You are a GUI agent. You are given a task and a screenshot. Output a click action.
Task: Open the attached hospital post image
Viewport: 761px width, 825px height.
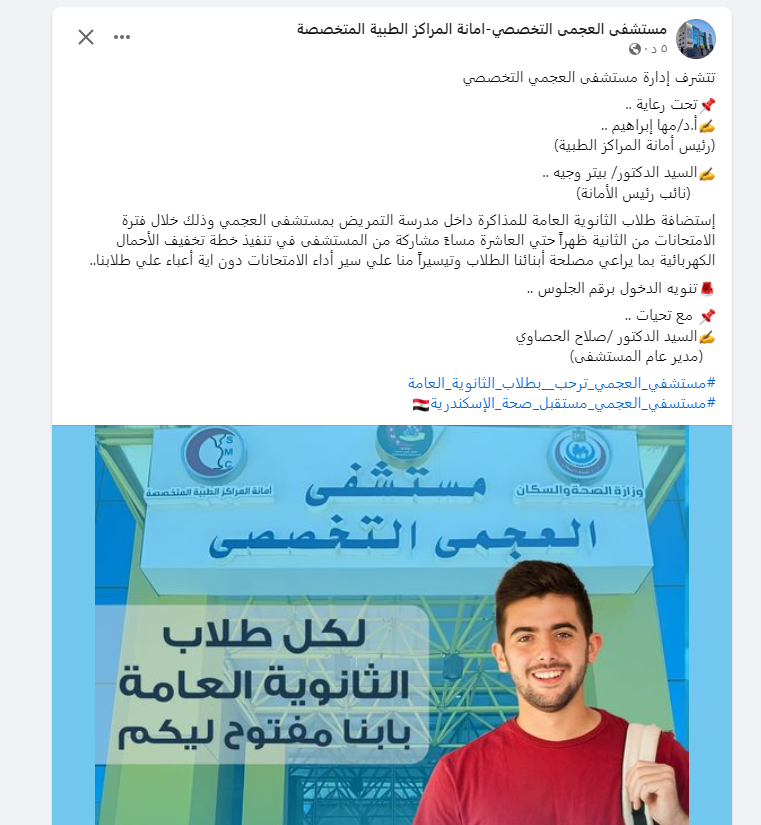point(392,625)
